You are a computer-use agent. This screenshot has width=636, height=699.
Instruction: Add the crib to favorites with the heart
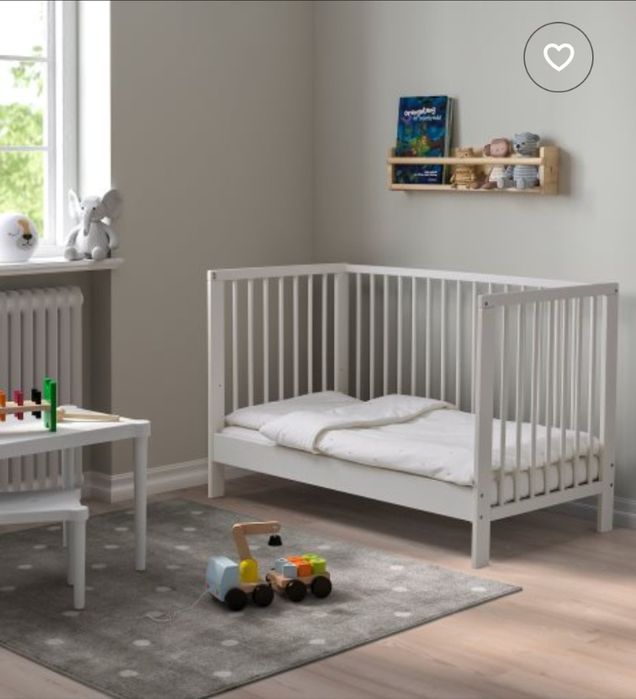558,57
